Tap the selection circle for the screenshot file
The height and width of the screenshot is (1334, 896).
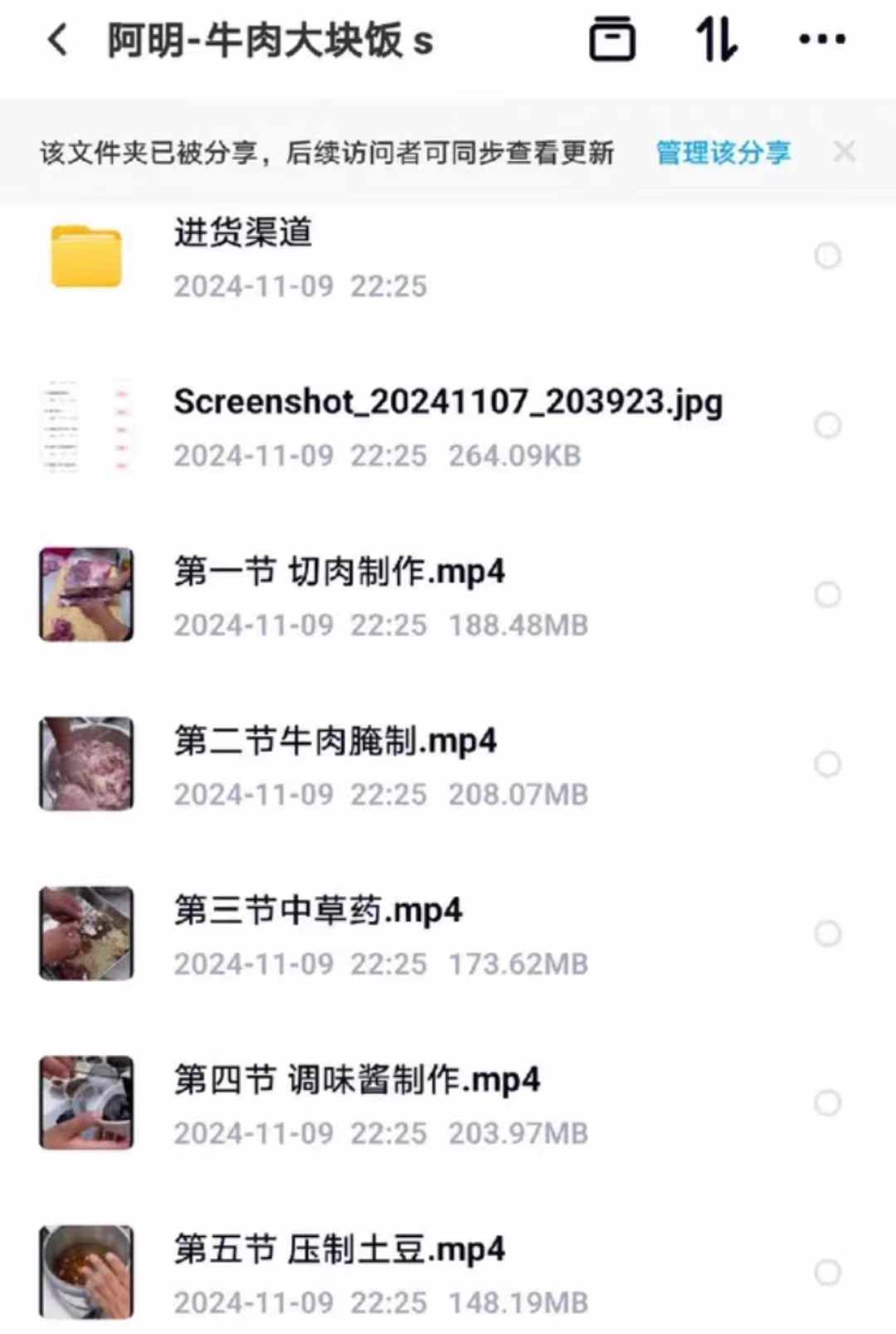(828, 426)
